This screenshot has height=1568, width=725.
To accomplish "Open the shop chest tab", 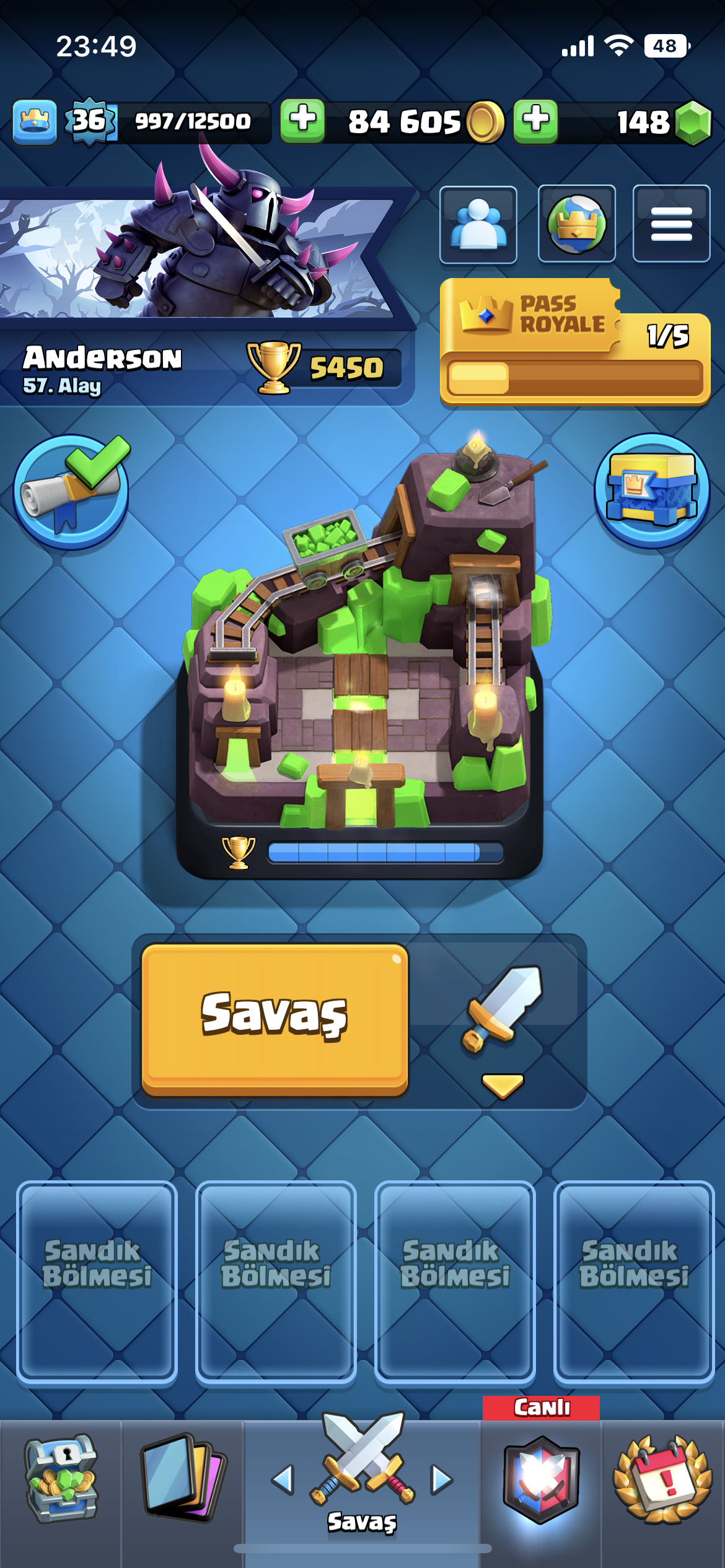I will coord(60,1479).
